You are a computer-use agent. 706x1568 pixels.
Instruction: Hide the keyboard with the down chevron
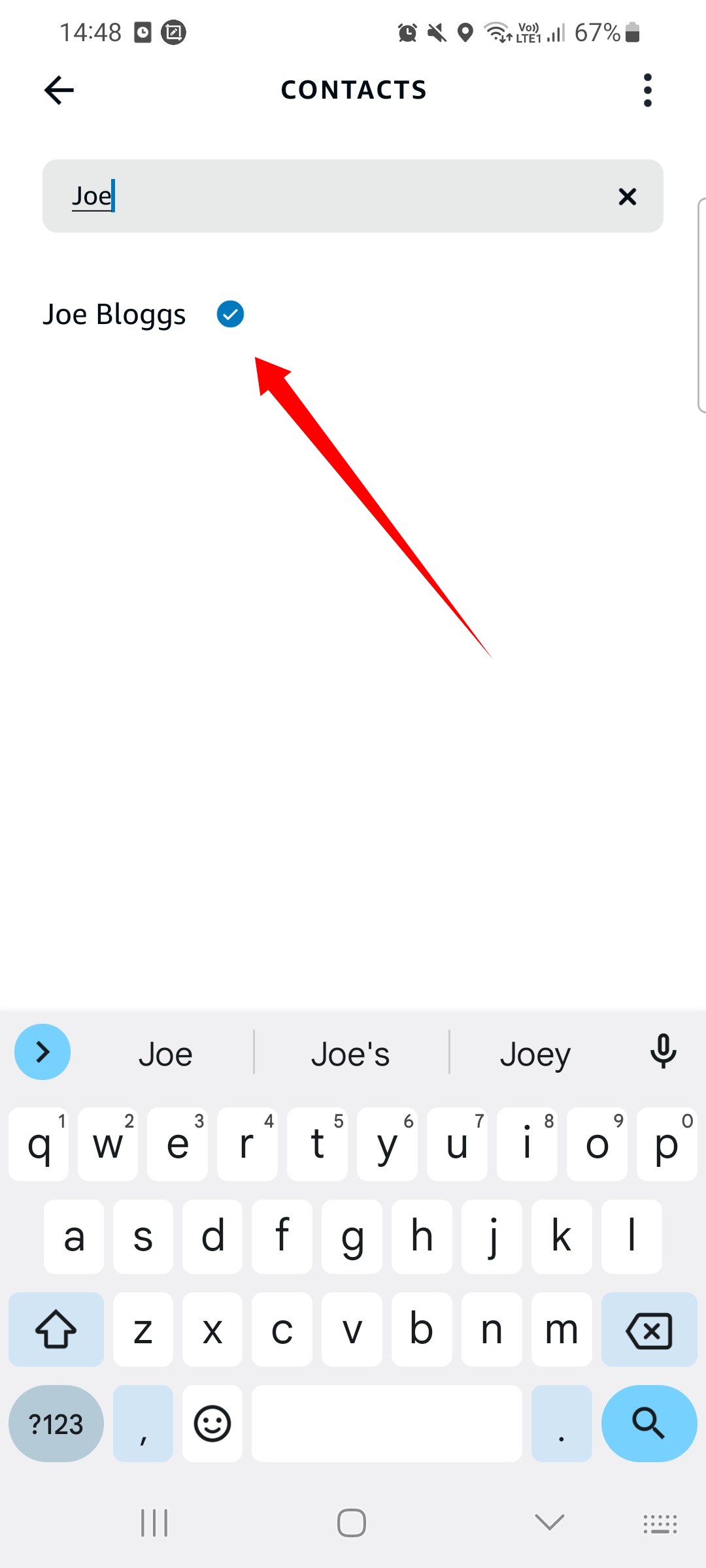[x=549, y=1522]
